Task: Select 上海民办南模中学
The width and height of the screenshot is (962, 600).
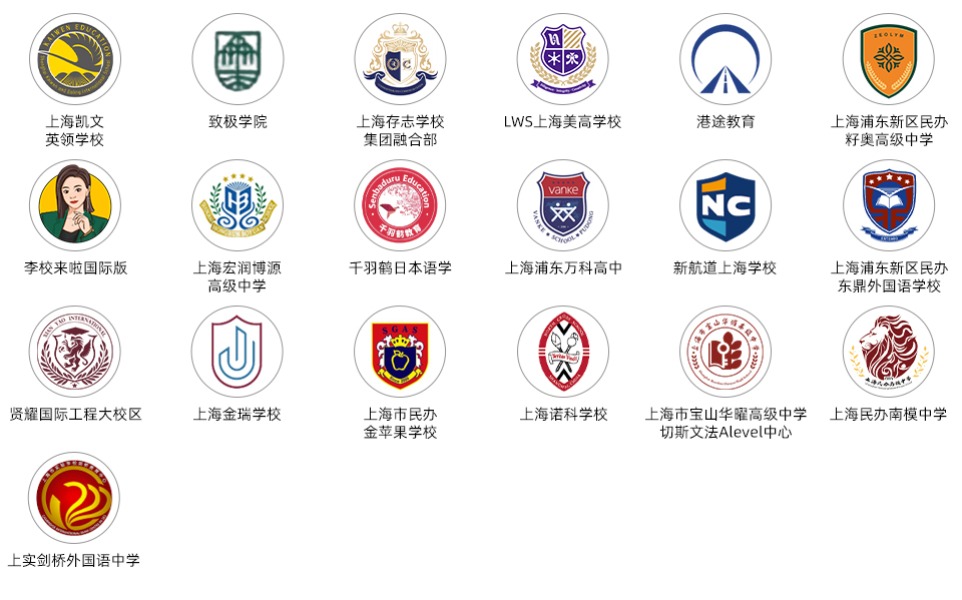Action: pyautogui.click(x=888, y=351)
